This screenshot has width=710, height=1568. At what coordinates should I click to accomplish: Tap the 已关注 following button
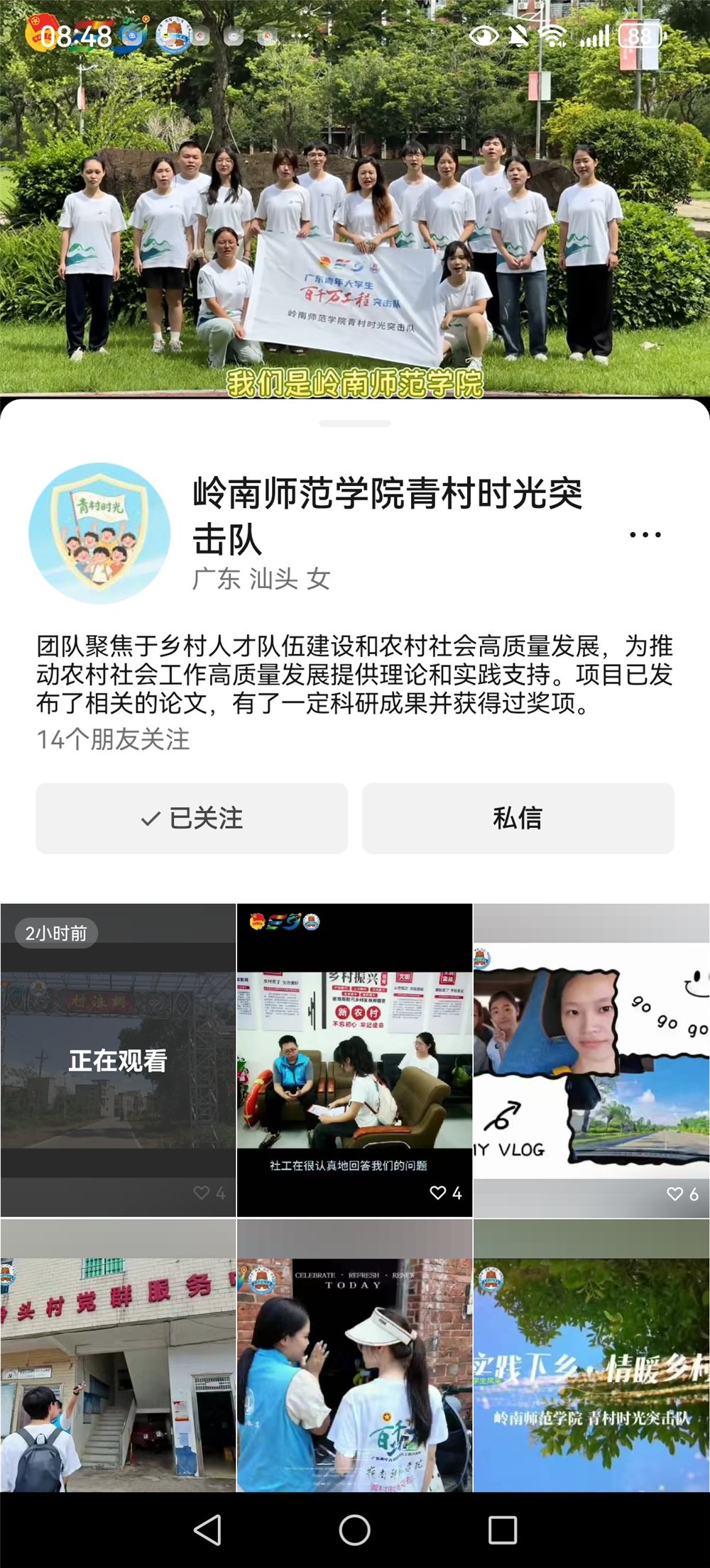(x=192, y=818)
